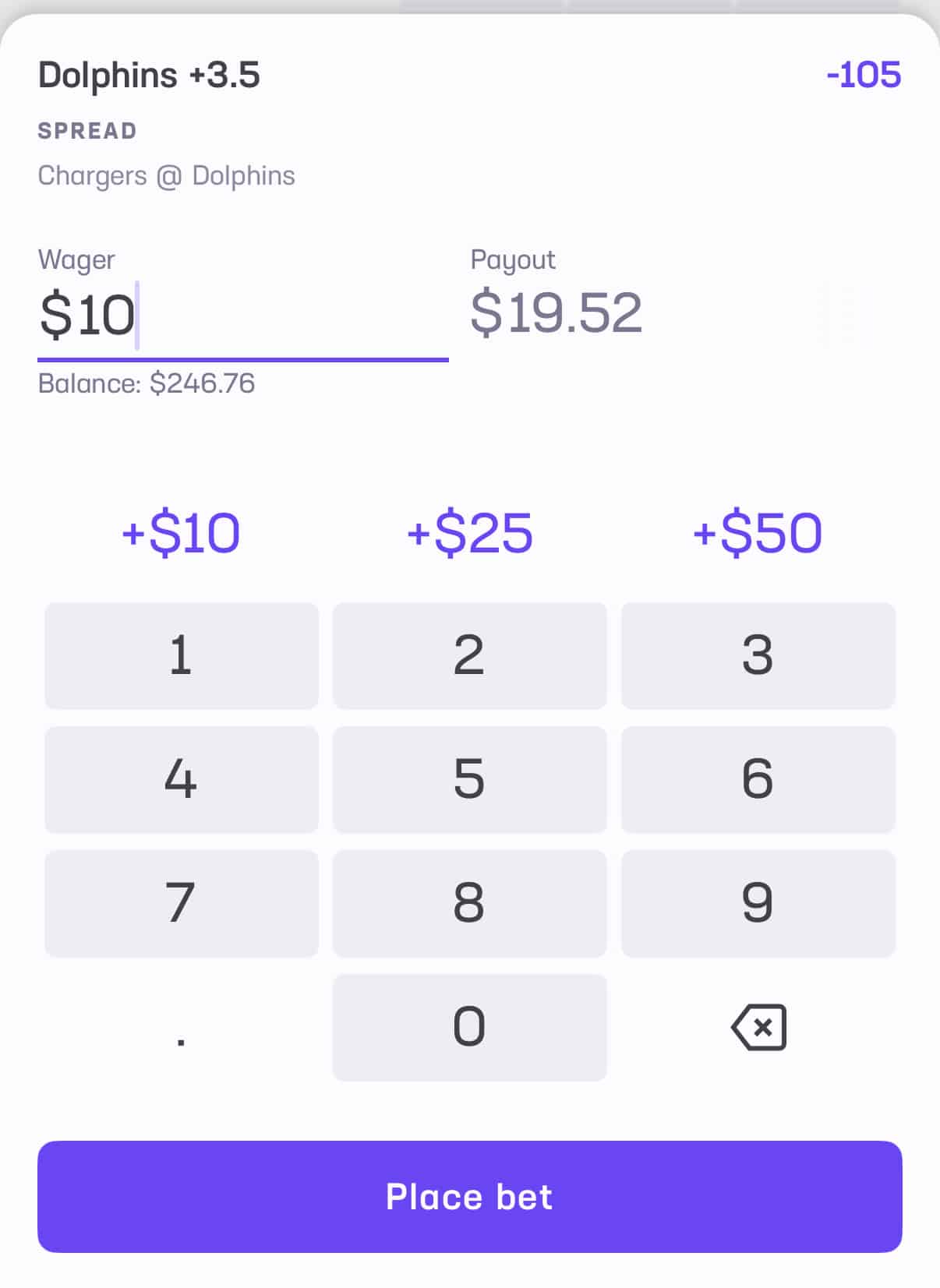
Task: Enter digit 2 on keypad
Action: pos(469,655)
